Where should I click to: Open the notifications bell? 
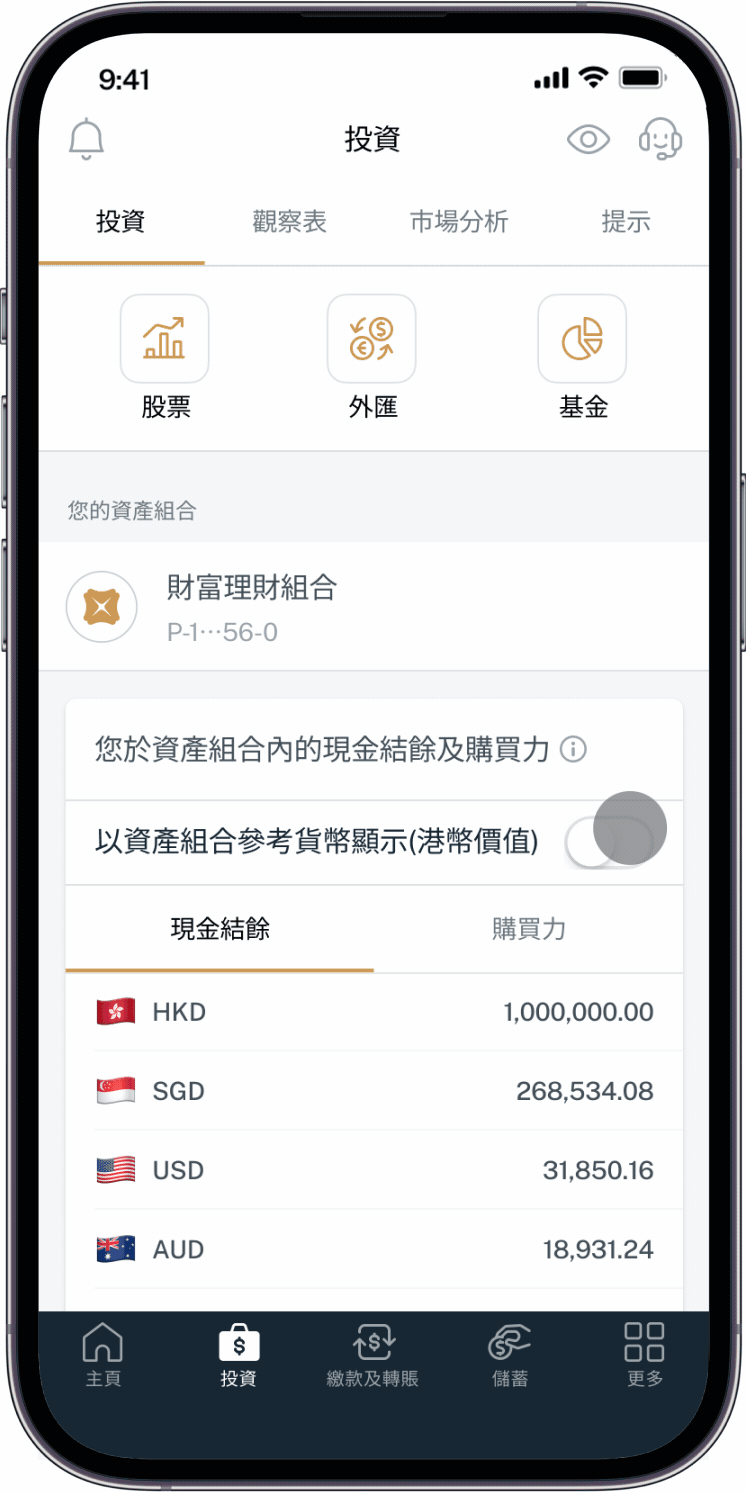[x=86, y=139]
